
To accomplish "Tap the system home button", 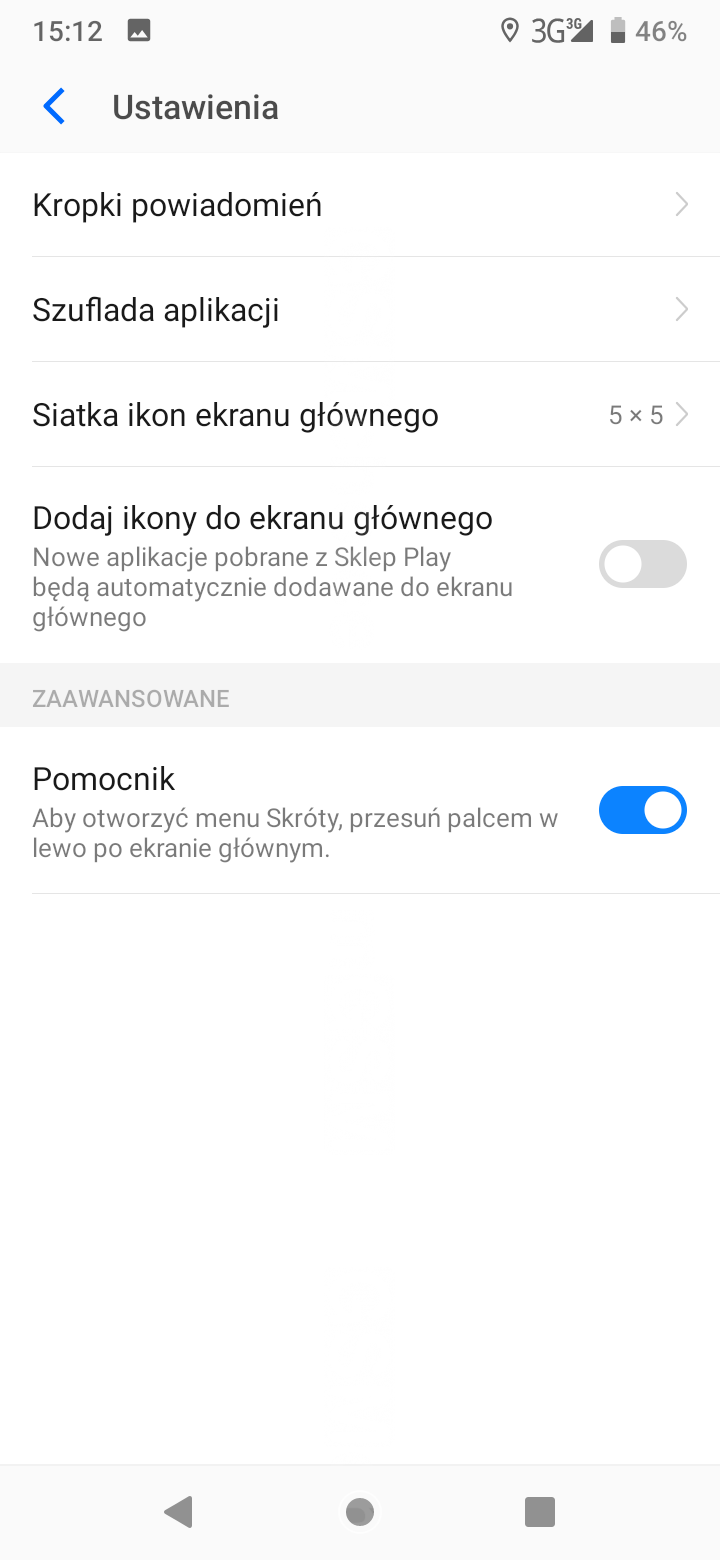I will (x=360, y=1512).
